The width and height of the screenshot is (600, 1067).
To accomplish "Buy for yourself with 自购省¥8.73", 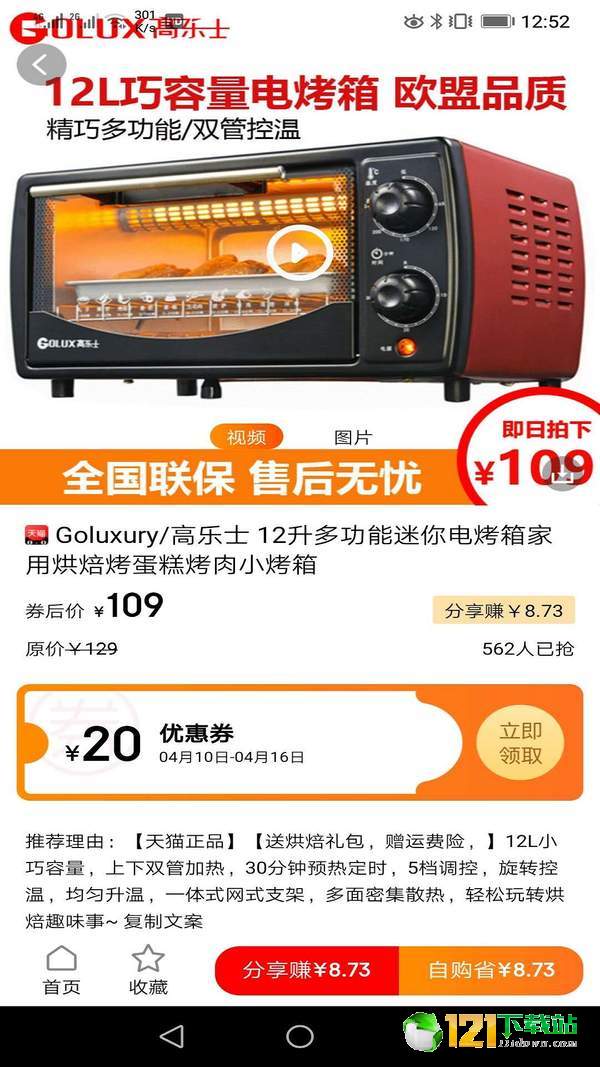I will point(490,970).
